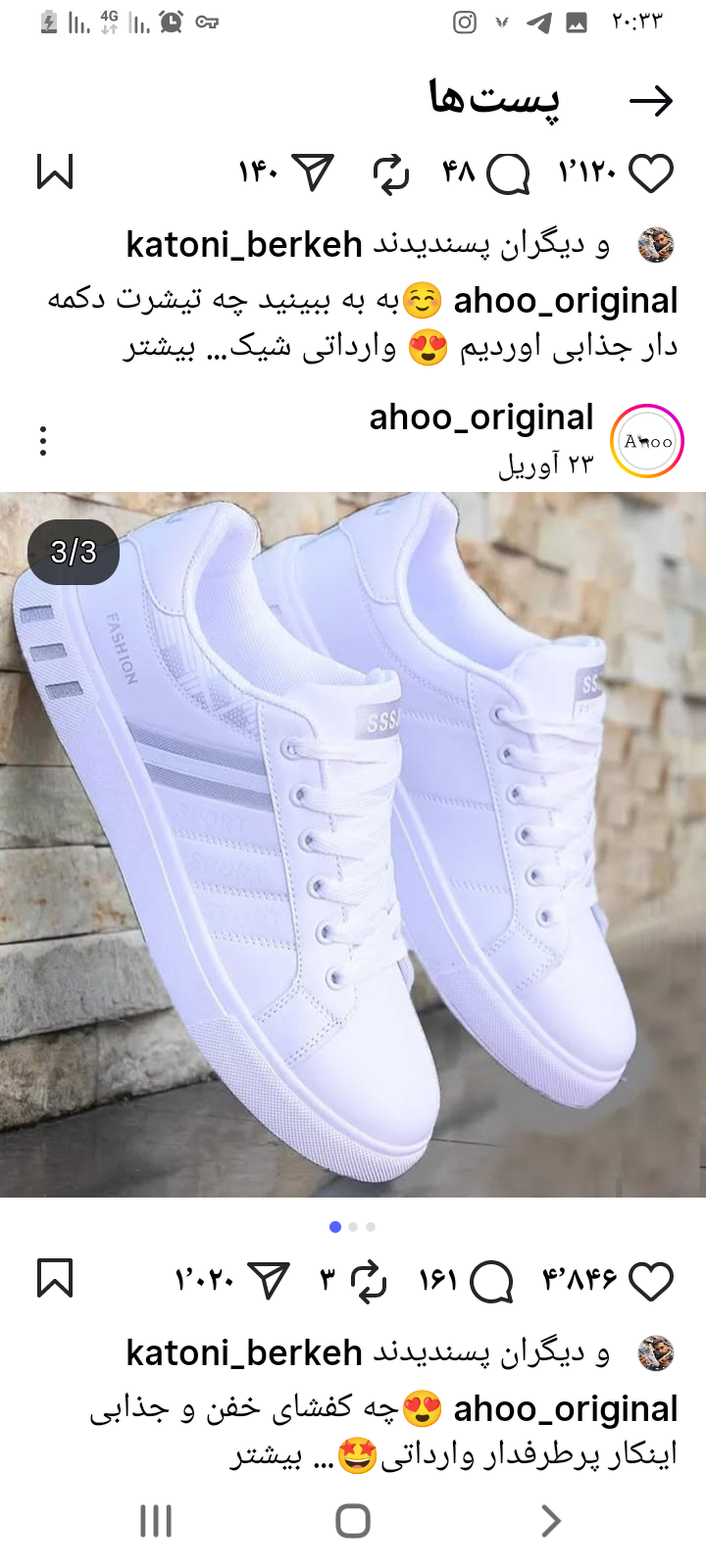Expand the t-shirt caption with بیشتر
Screen dimensions: 706x1568
pos(159,347)
